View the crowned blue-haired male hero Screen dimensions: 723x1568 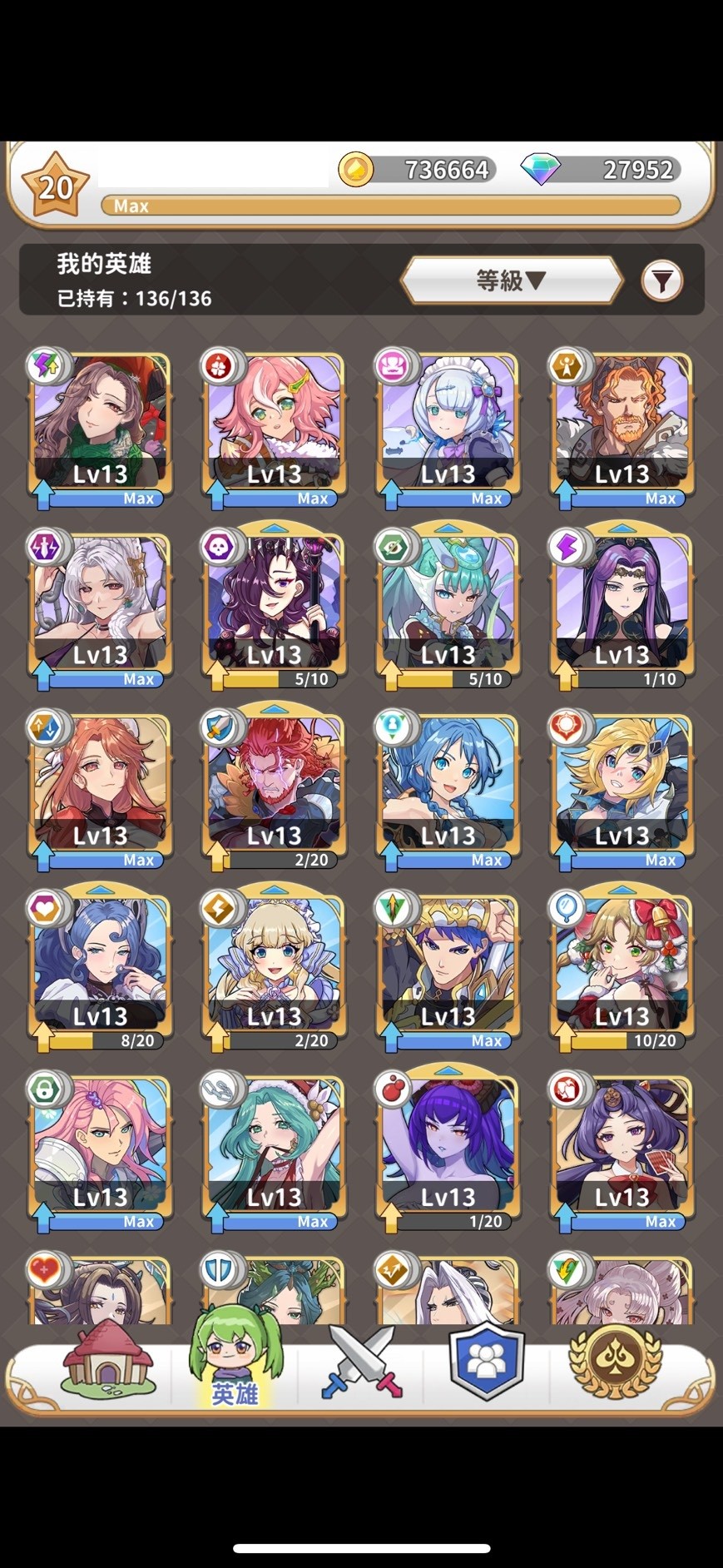[448, 967]
